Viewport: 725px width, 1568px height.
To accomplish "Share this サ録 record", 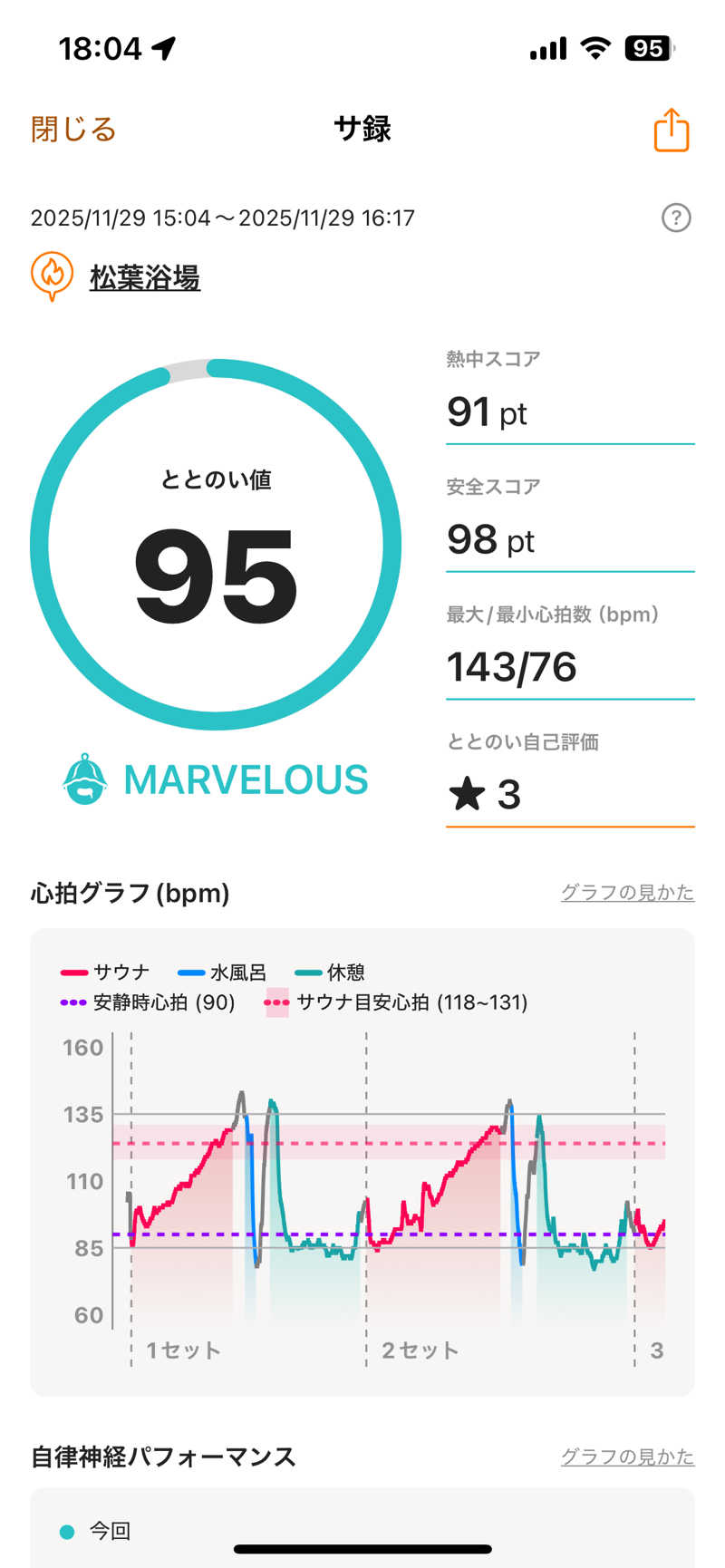I will tap(671, 130).
